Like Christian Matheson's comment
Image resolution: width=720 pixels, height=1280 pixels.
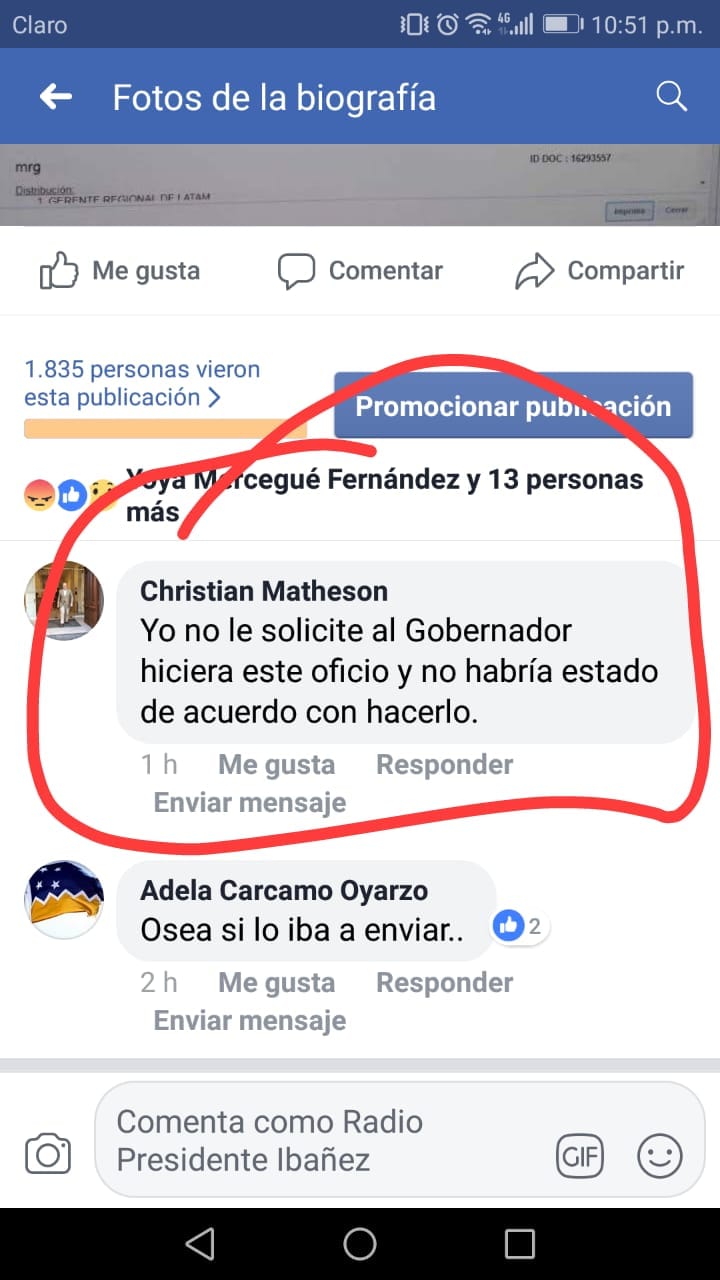tap(276, 765)
